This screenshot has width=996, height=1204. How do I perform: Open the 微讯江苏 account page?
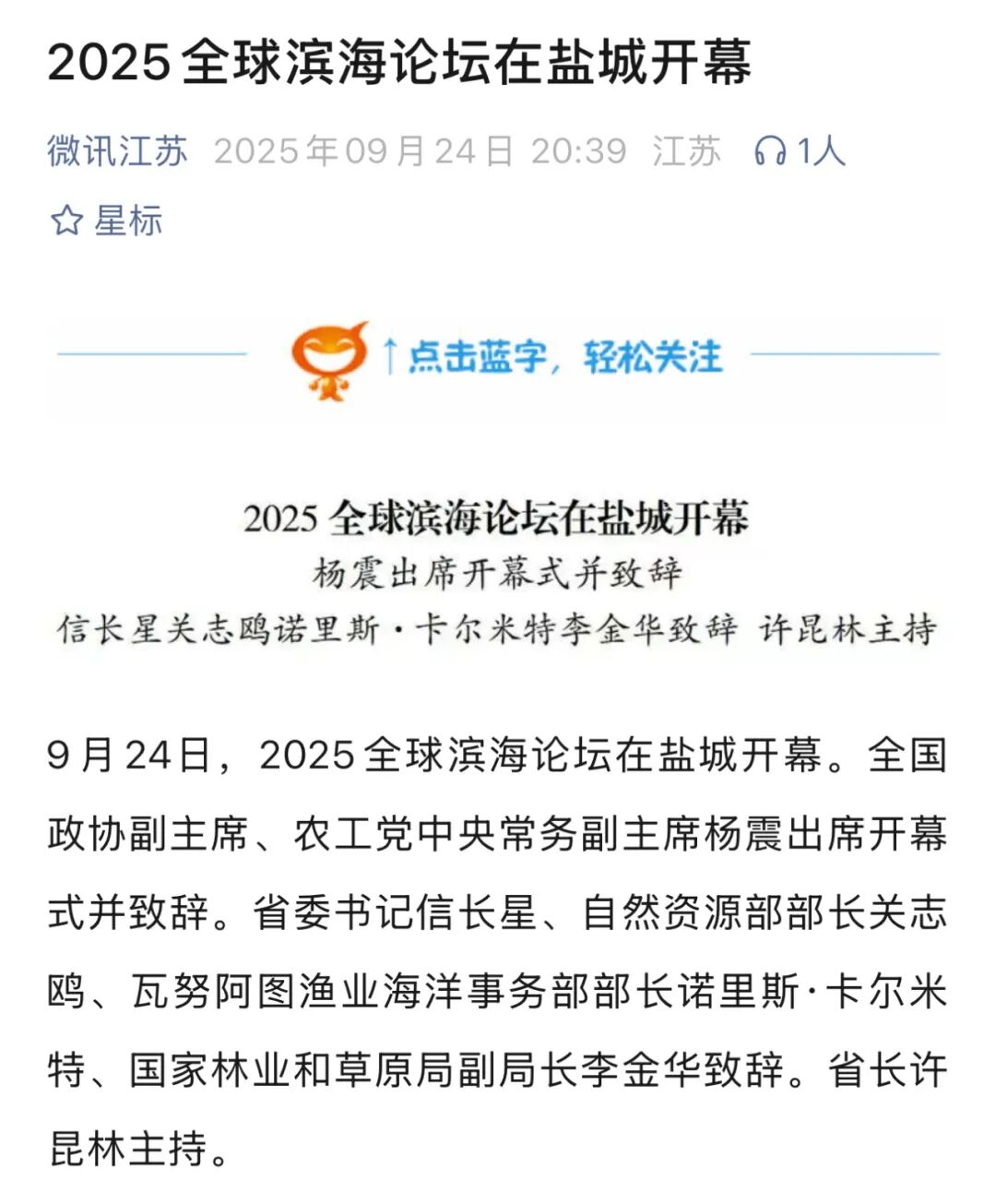(x=117, y=150)
